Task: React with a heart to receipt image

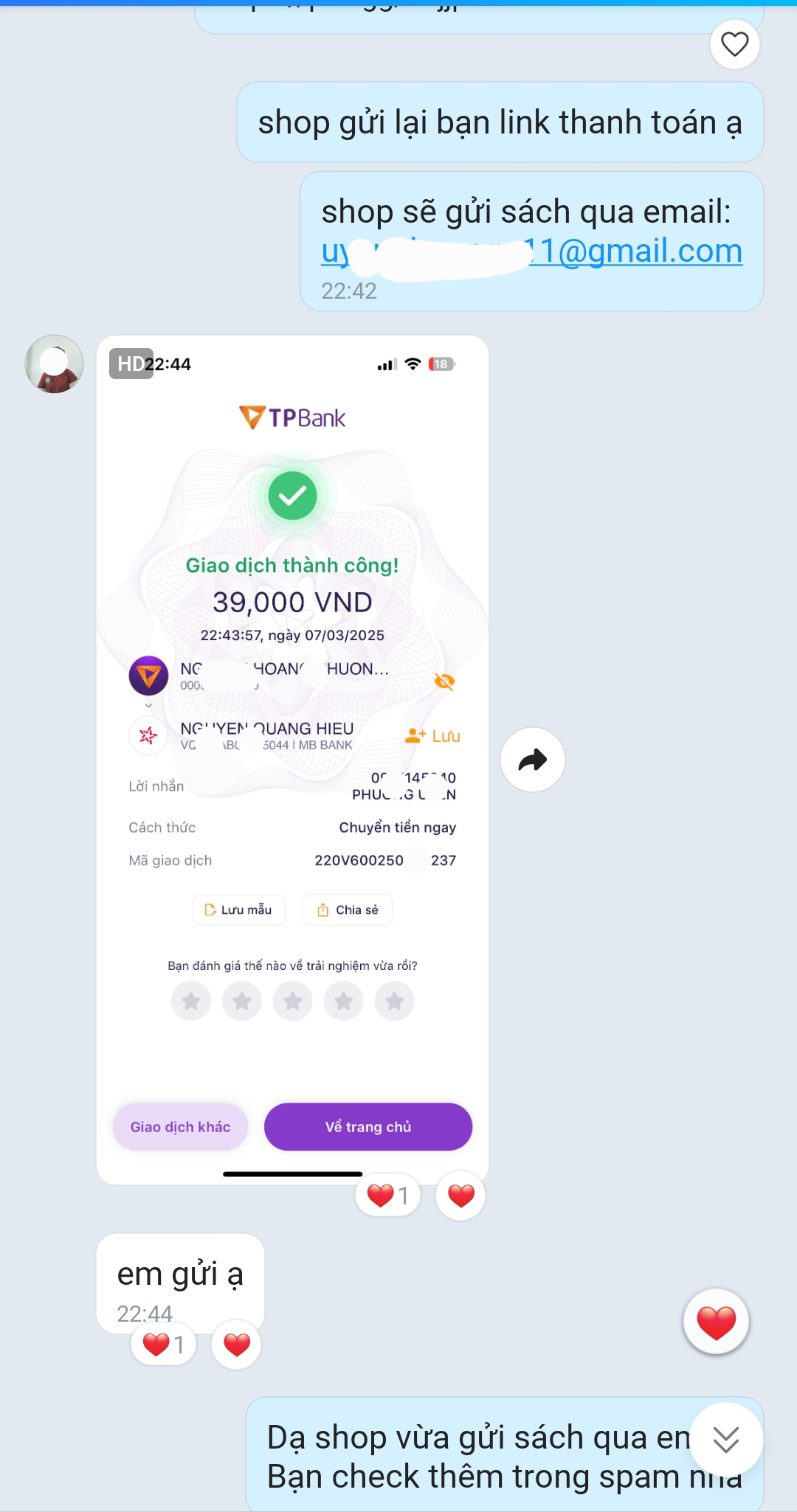Action: (x=460, y=1195)
